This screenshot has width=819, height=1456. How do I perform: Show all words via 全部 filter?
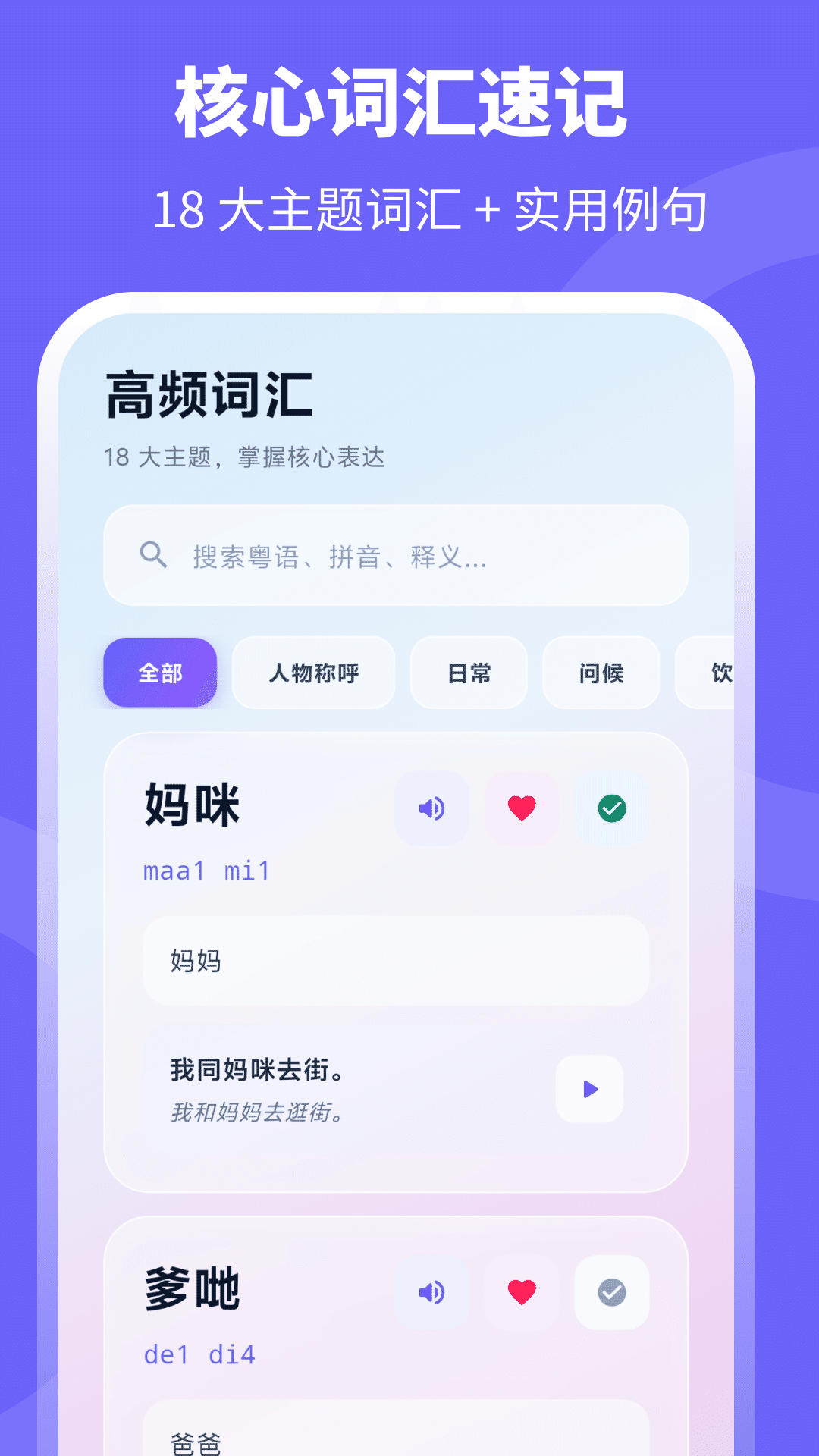[x=161, y=673]
